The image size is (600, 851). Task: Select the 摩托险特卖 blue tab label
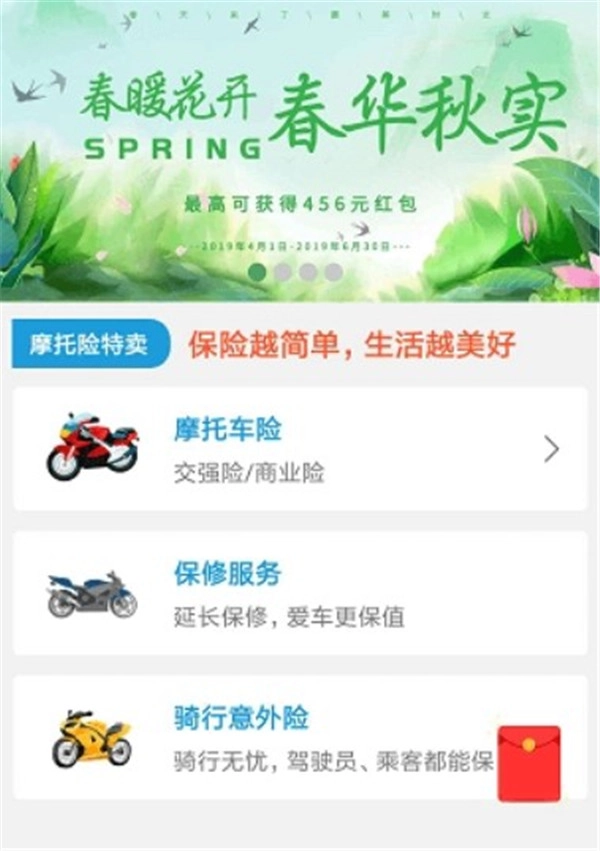pos(91,344)
